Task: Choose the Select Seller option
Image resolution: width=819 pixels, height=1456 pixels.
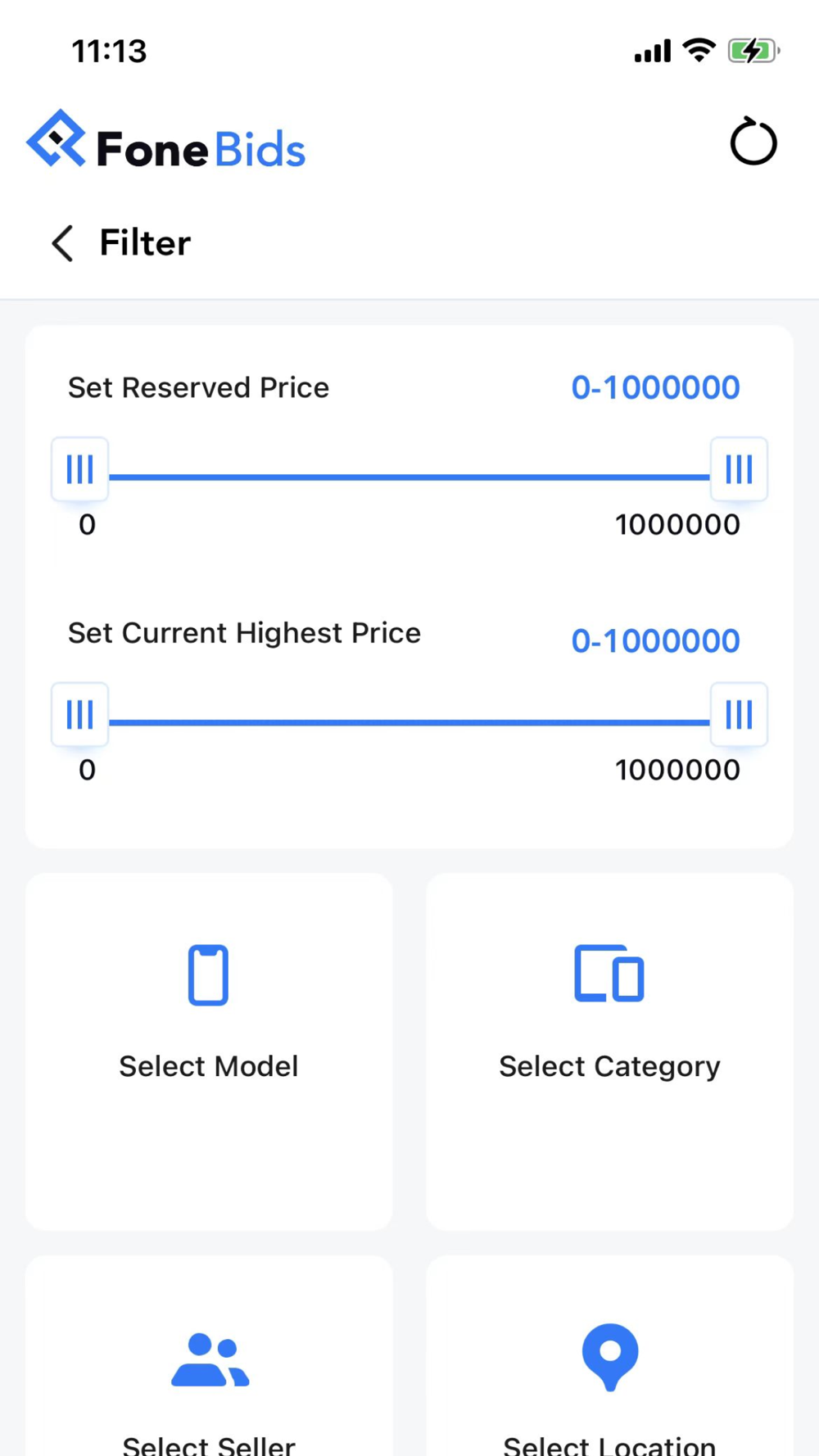Action: [209, 1356]
